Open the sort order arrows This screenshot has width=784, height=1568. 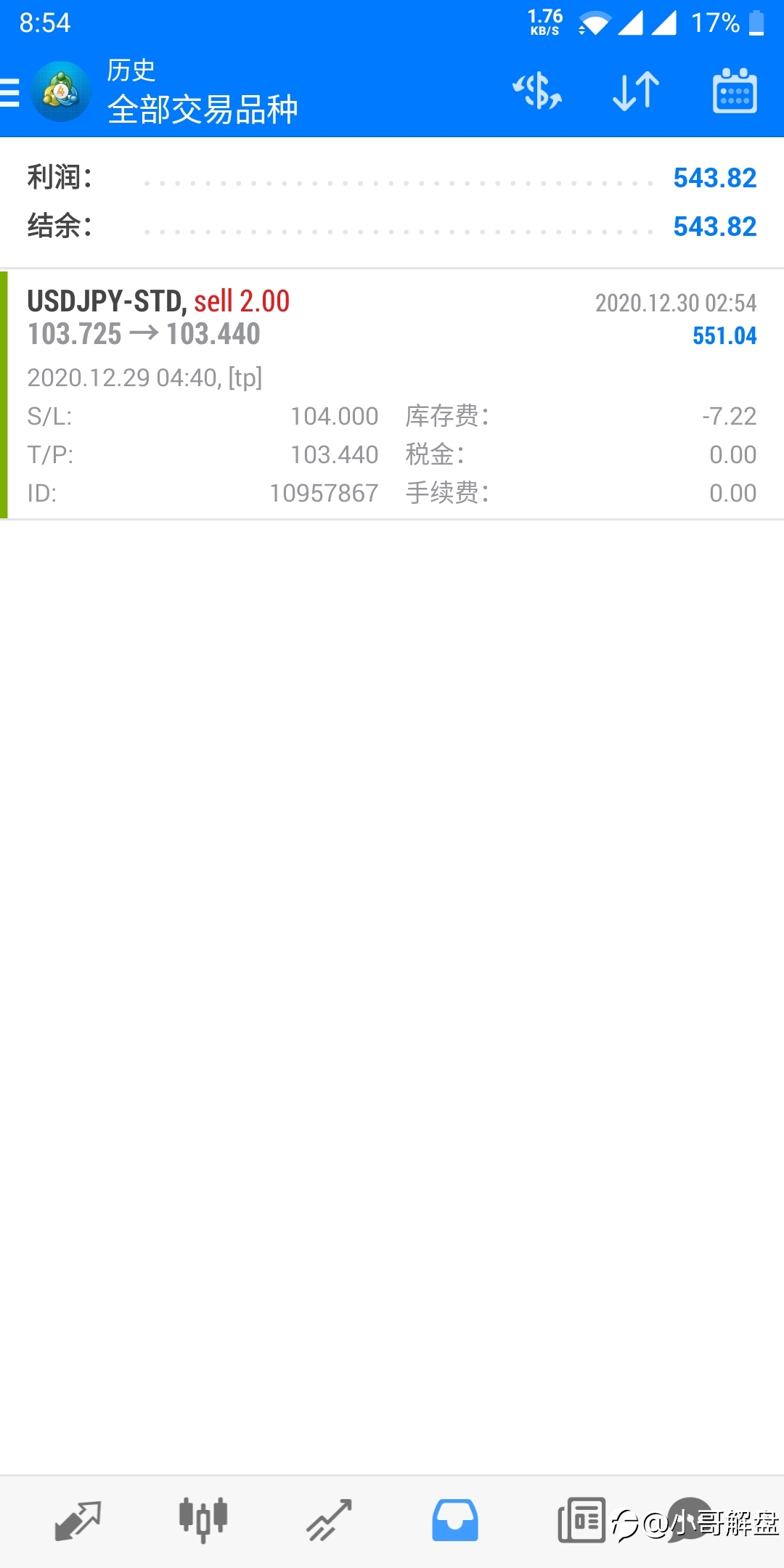pyautogui.click(x=636, y=91)
